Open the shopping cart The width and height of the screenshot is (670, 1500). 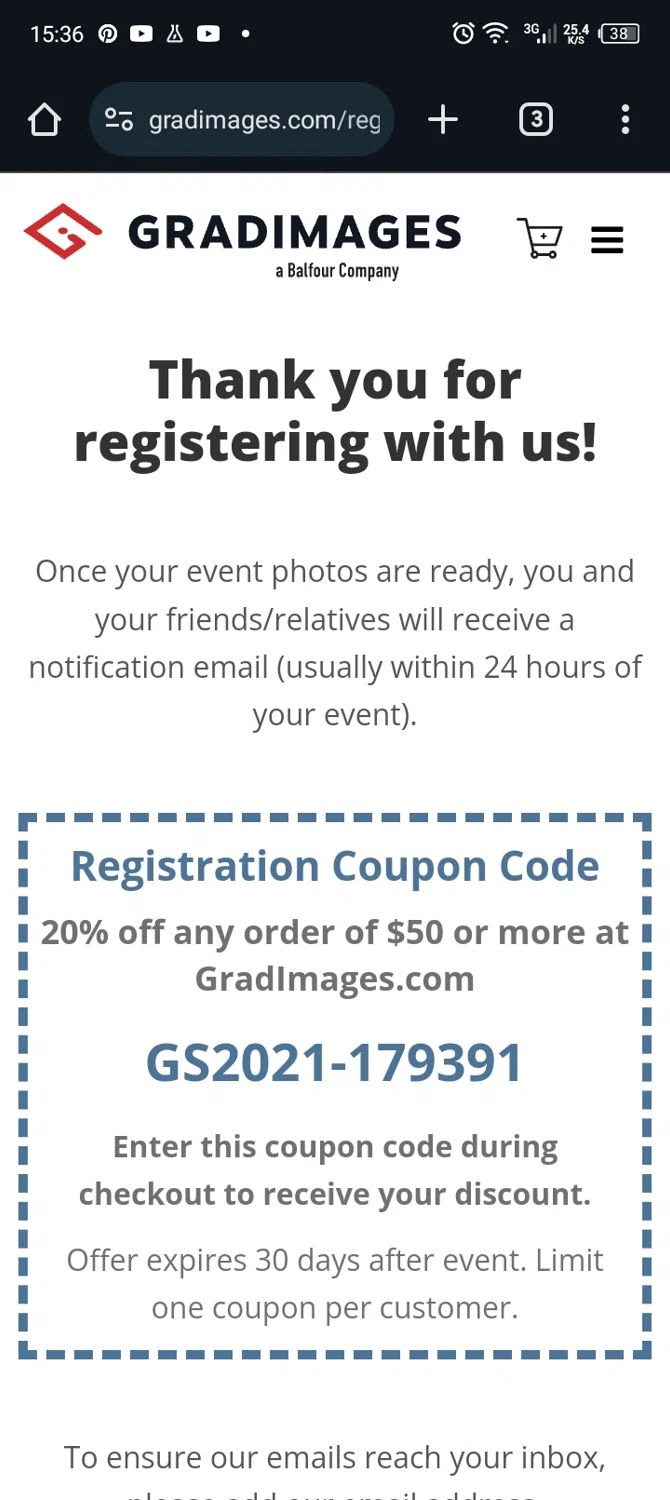(539, 239)
